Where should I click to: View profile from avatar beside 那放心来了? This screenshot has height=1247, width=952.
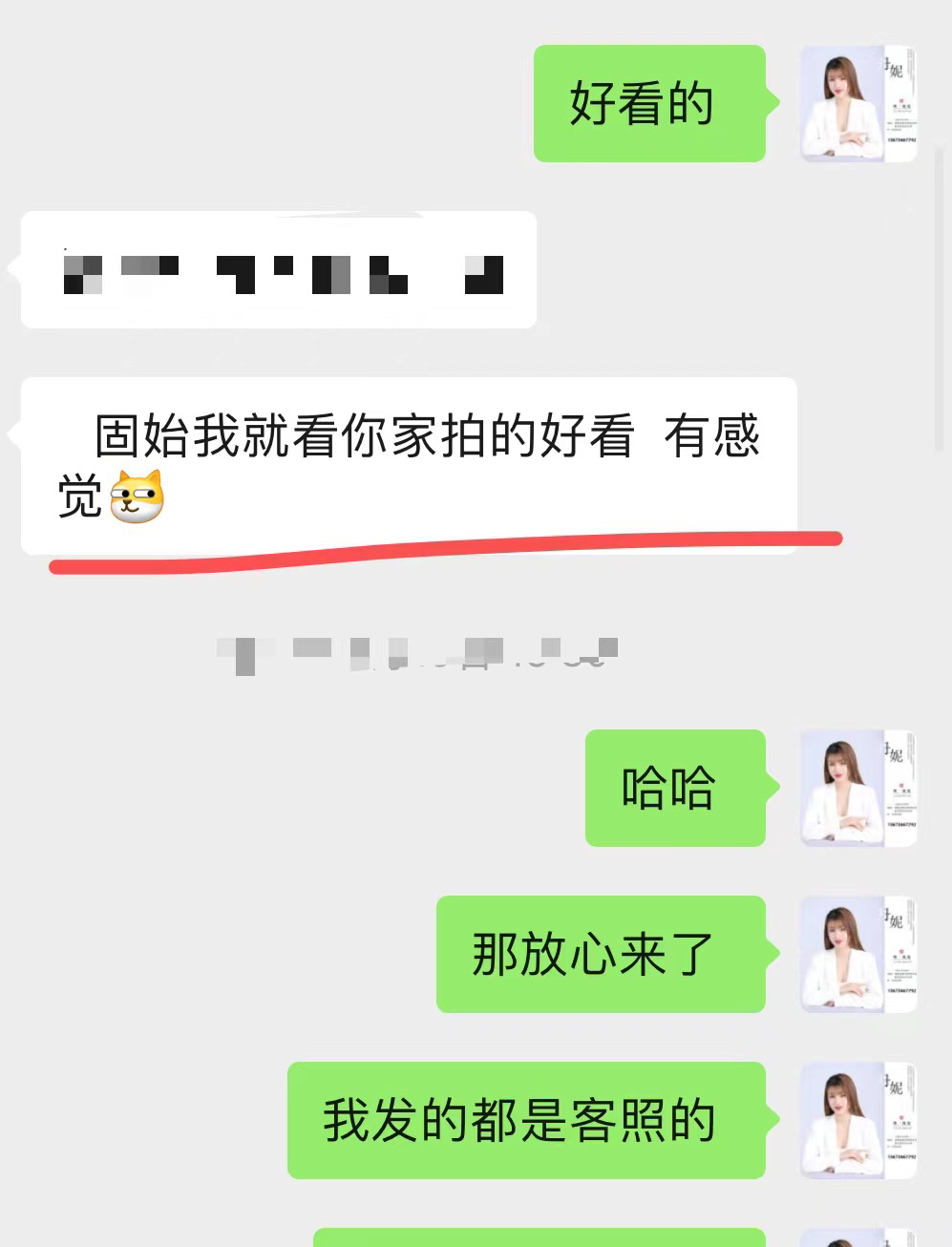(857, 954)
